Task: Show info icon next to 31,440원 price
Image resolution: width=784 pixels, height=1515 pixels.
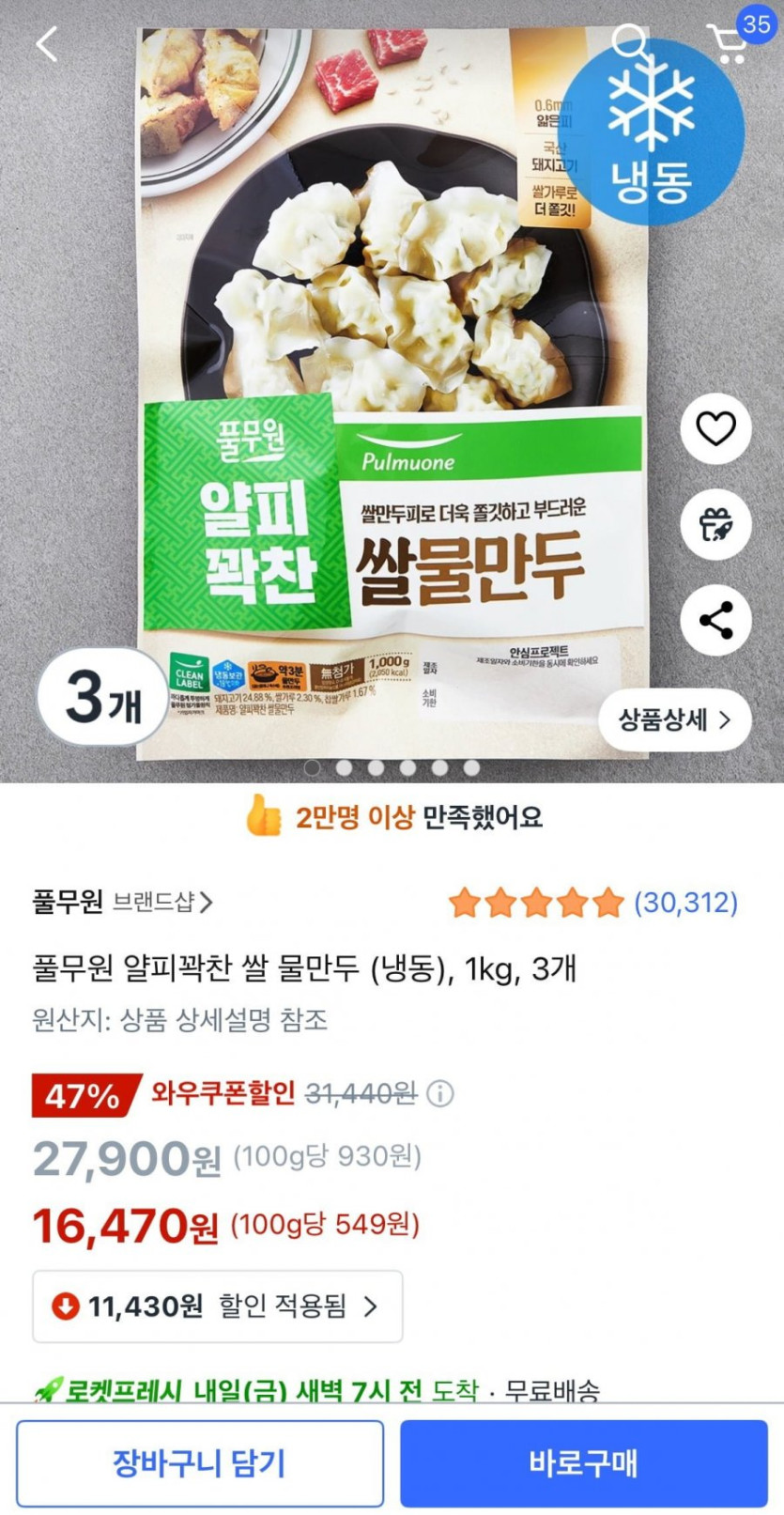Action: coord(440,1093)
